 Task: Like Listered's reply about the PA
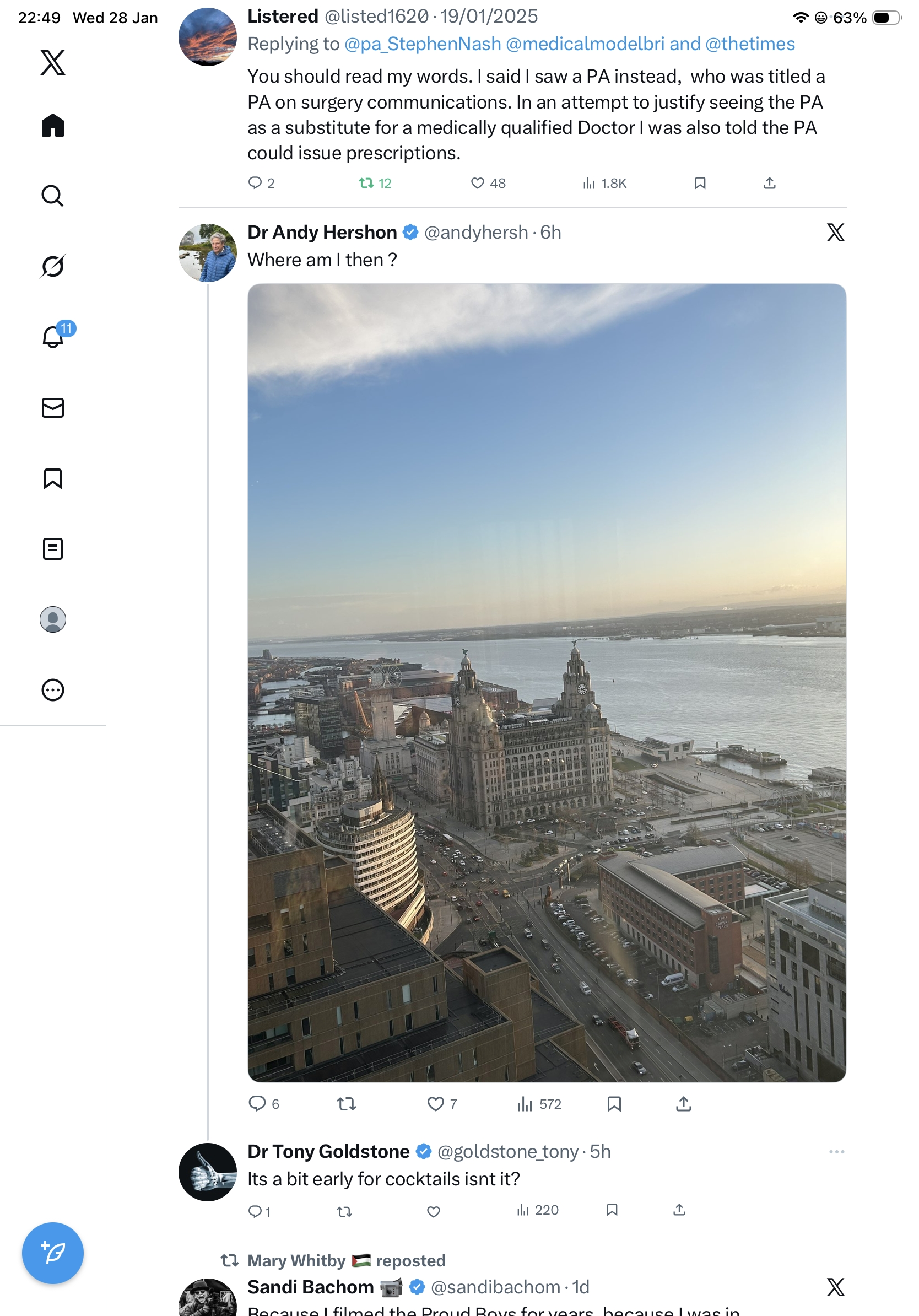pyautogui.click(x=477, y=183)
